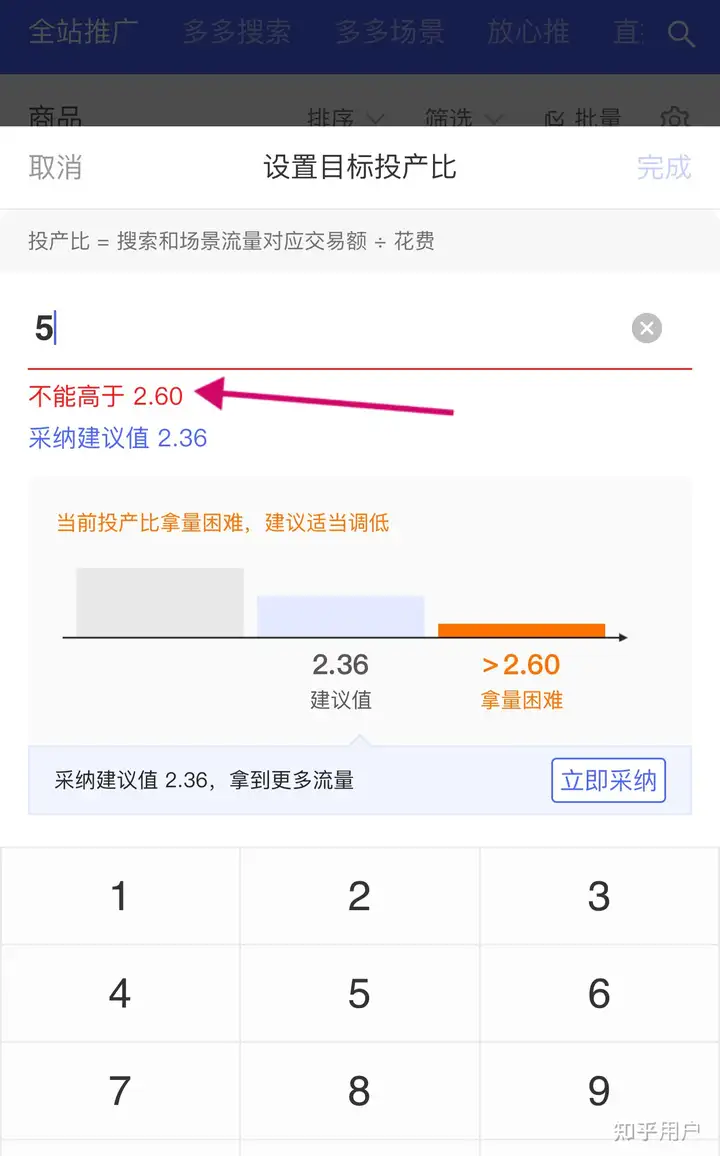Tap the 立即采纳 button
The image size is (720, 1156).
point(608,780)
